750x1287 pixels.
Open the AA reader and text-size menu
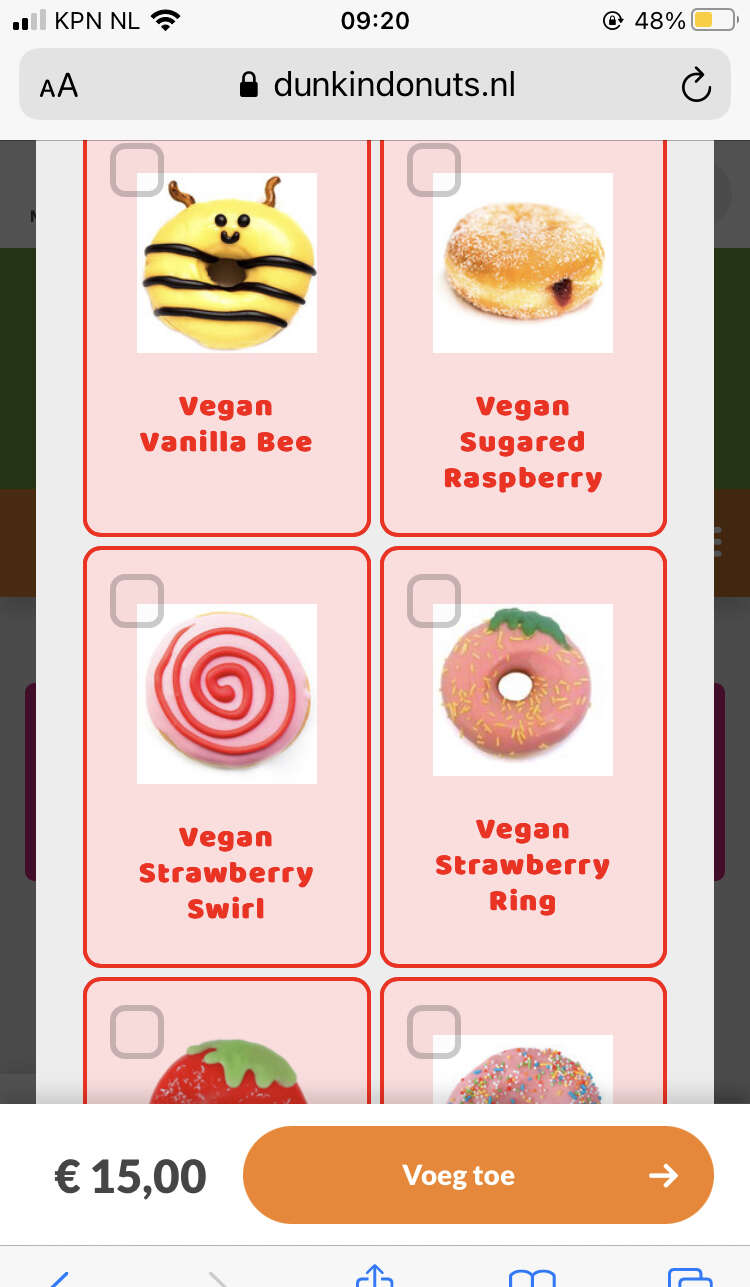tap(59, 86)
